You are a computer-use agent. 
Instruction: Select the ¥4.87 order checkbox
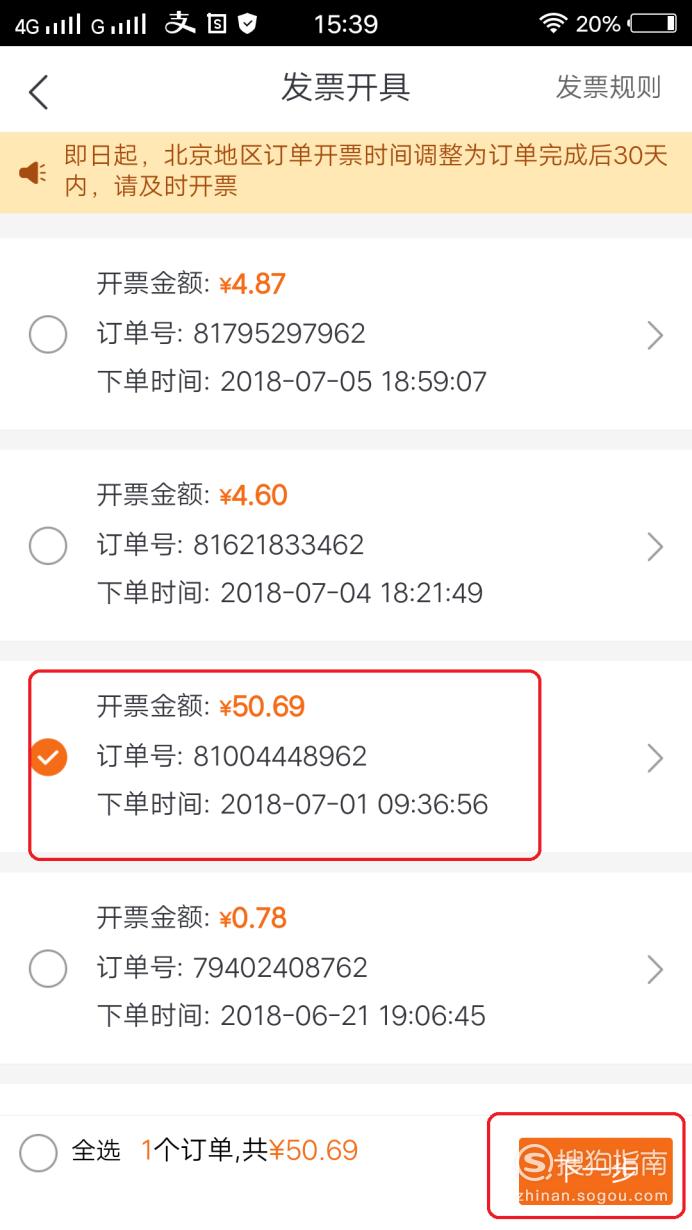point(48,334)
